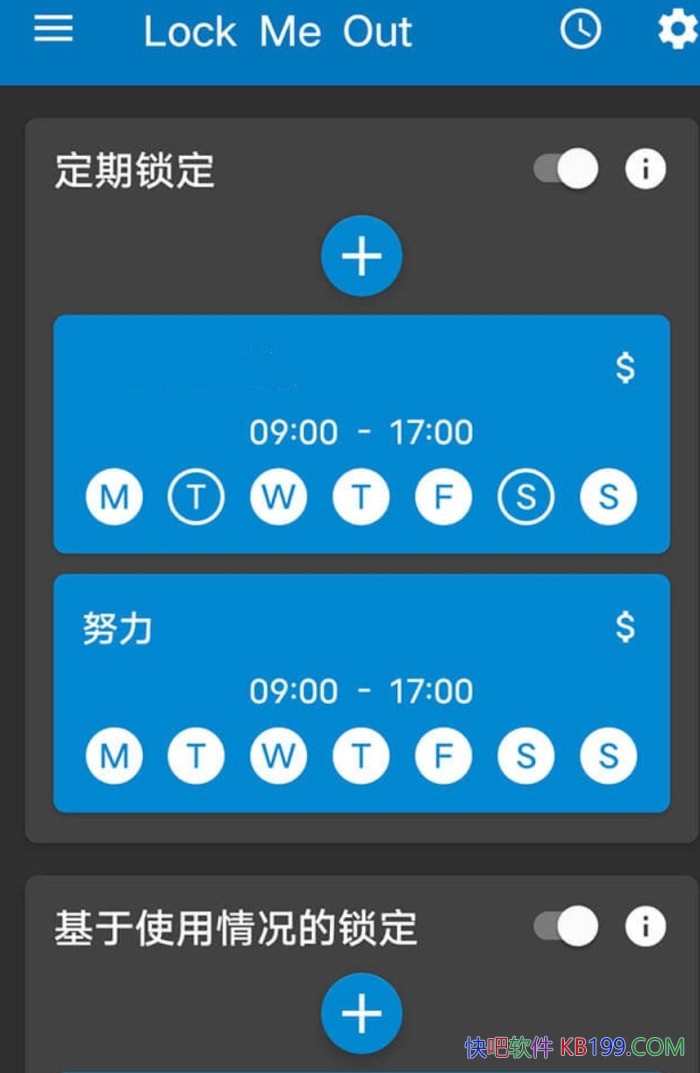Screen dimensions: 700x1073
Task: Enable Tuesday on the unnamed schedule
Action: click(x=196, y=497)
